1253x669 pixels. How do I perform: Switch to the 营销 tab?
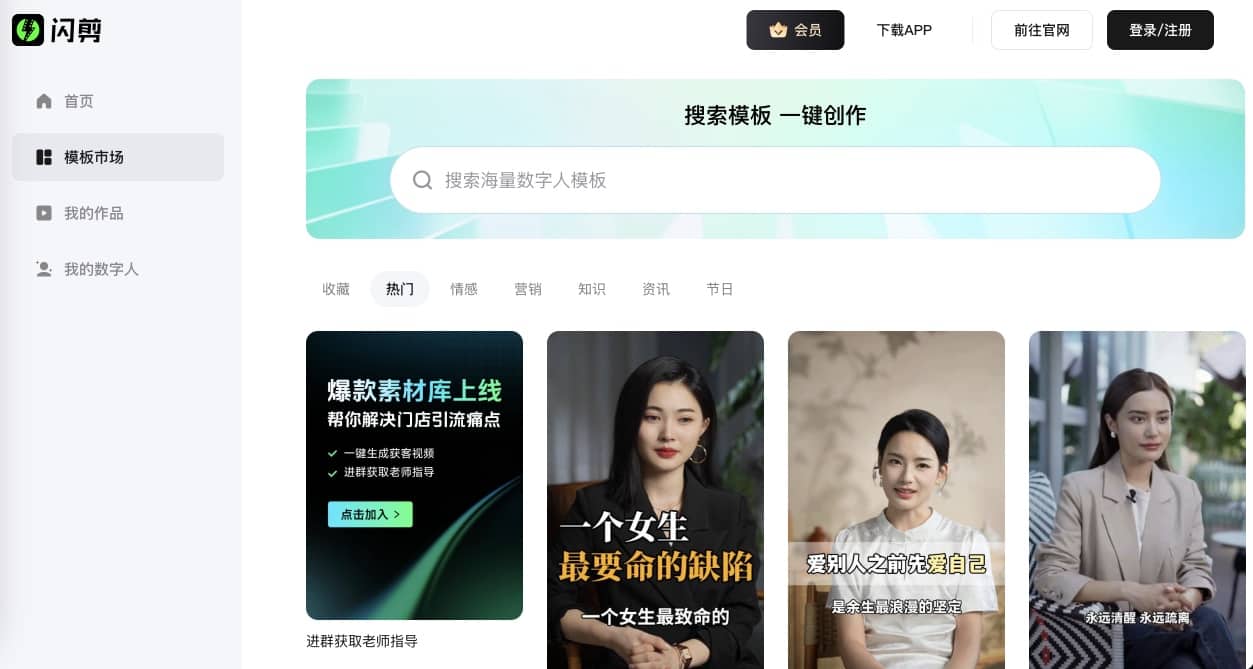coord(528,289)
